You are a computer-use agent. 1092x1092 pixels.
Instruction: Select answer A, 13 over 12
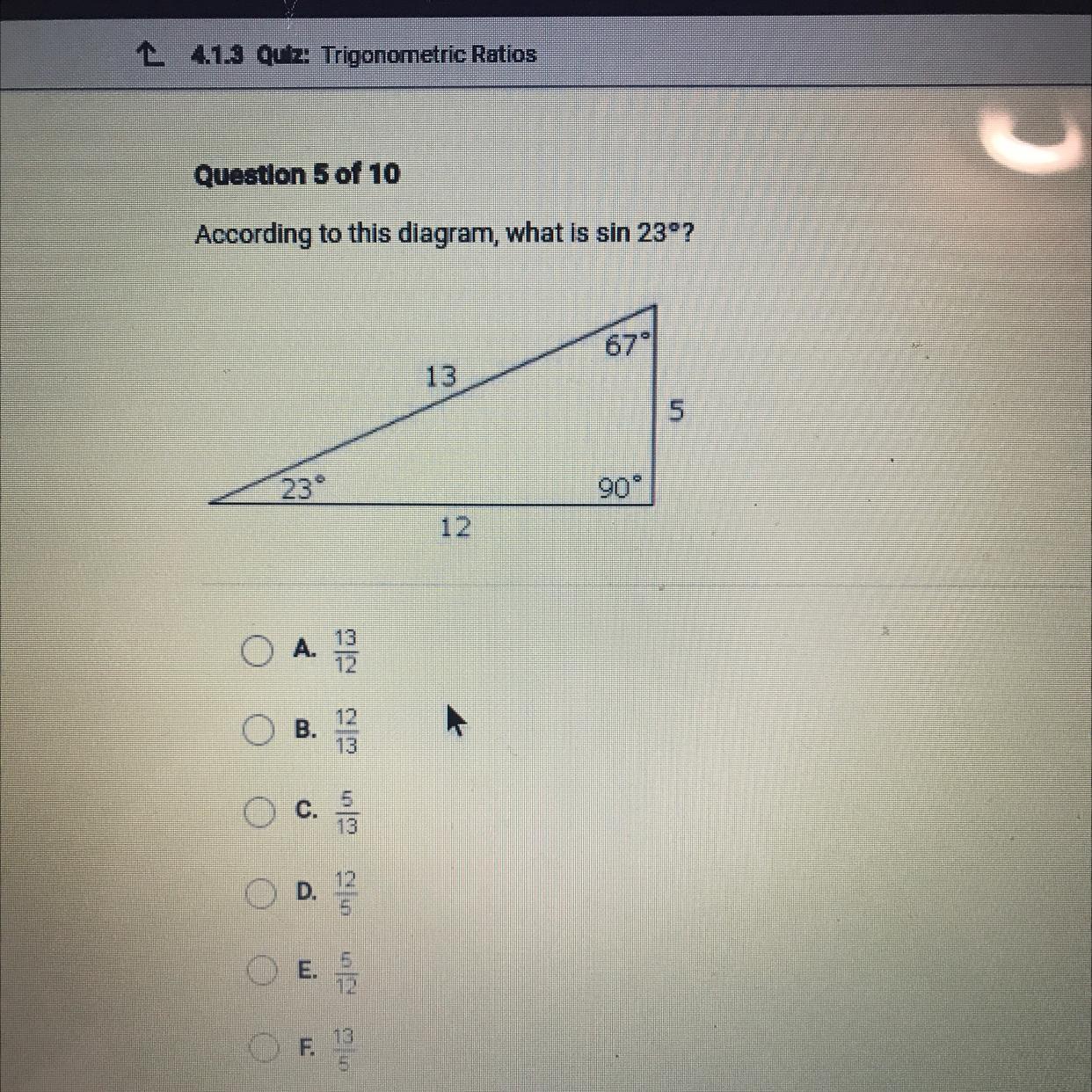(x=258, y=651)
